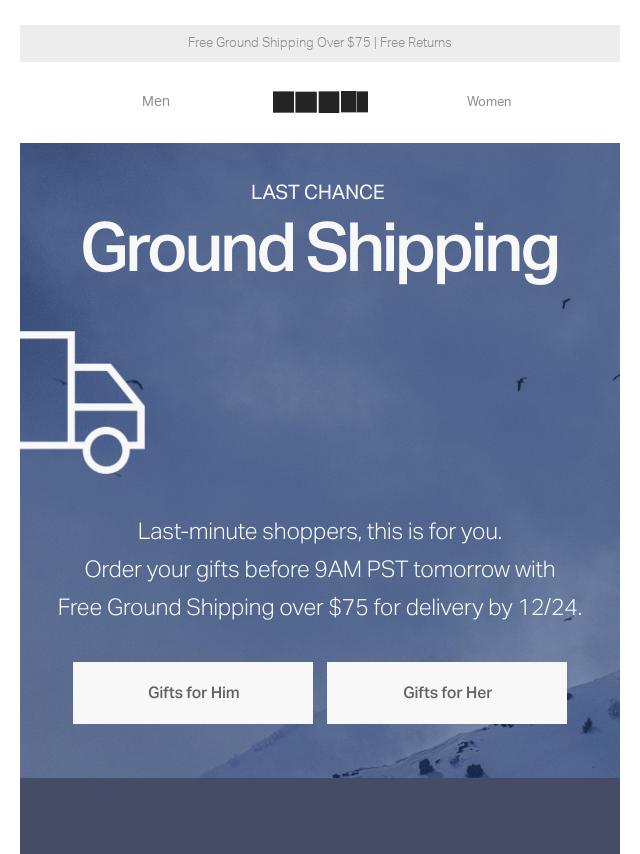Screen dimensions: 640x854
Task: Open the Men category link
Action: (156, 101)
